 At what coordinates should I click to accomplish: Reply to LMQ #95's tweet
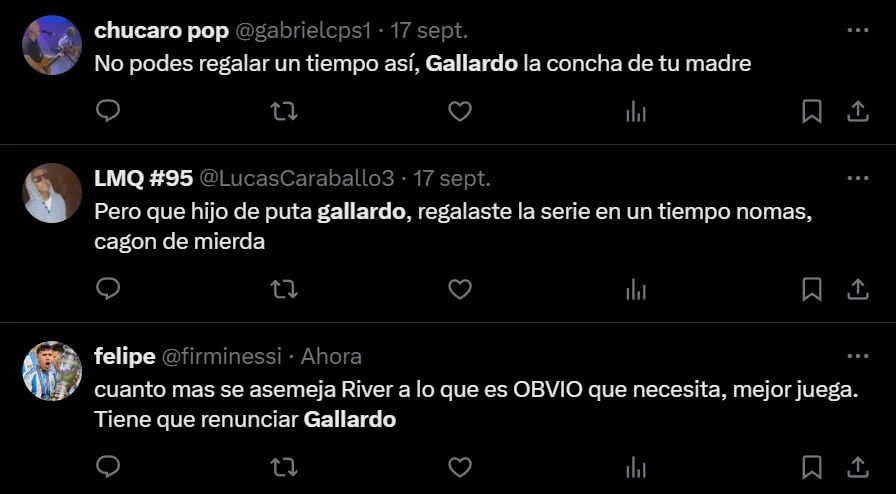(x=108, y=289)
